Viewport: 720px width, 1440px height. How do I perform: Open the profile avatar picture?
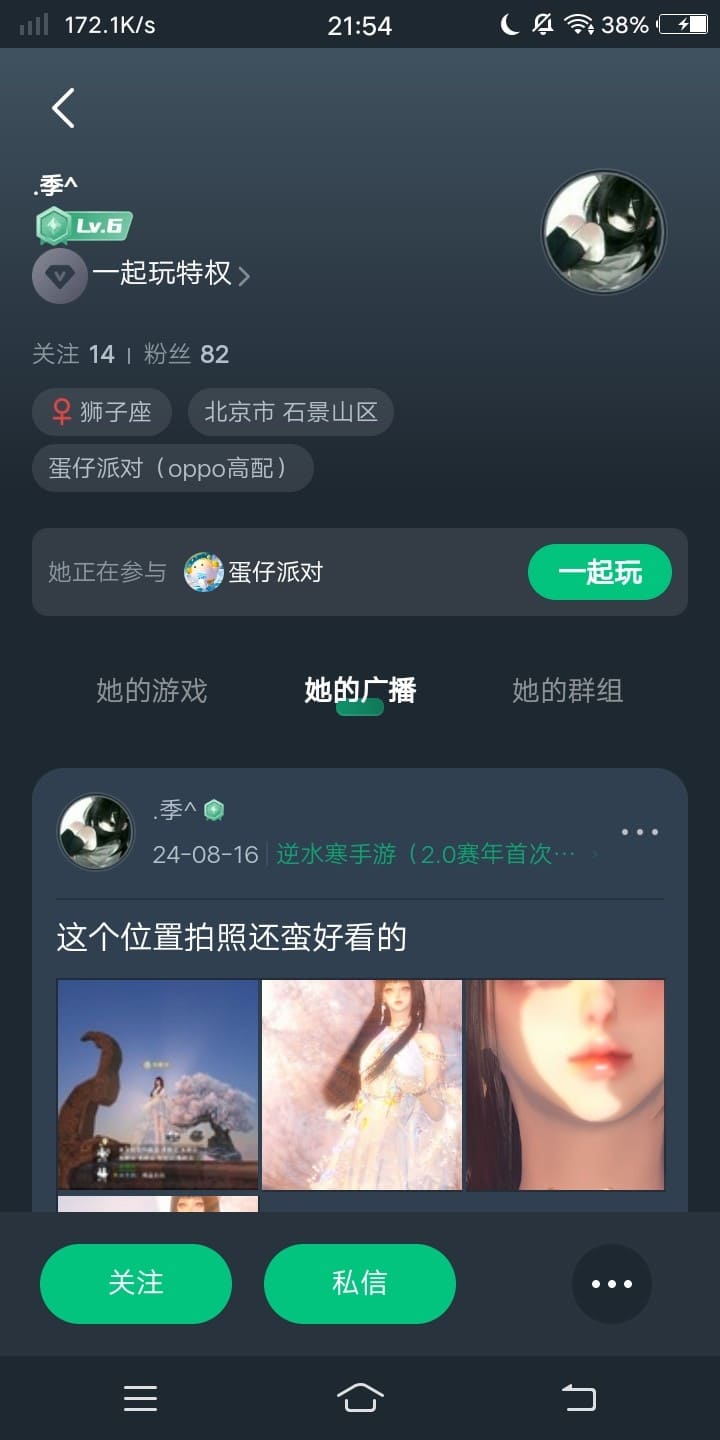(x=603, y=232)
